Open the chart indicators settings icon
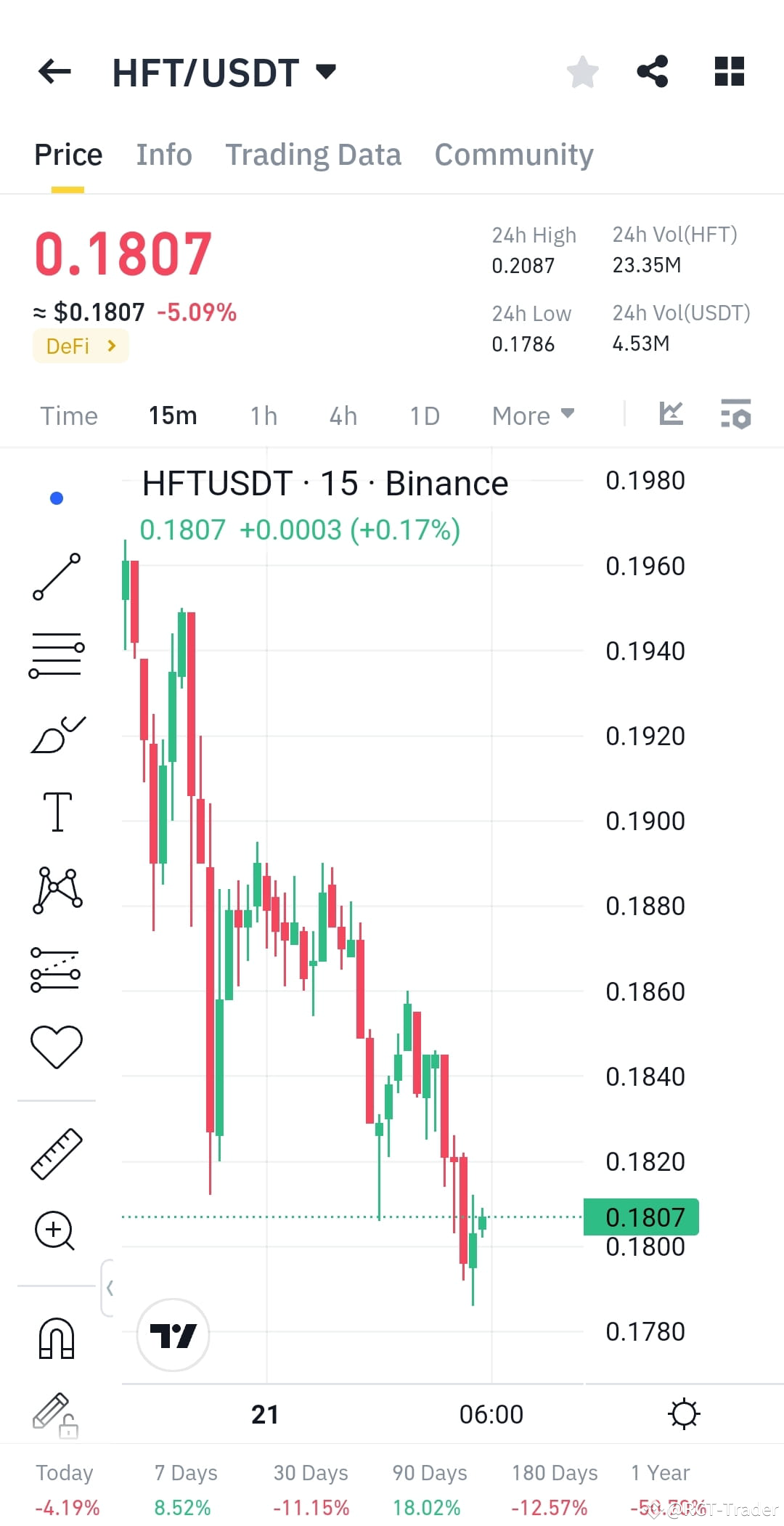This screenshot has height=1526, width=784. pos(735,415)
